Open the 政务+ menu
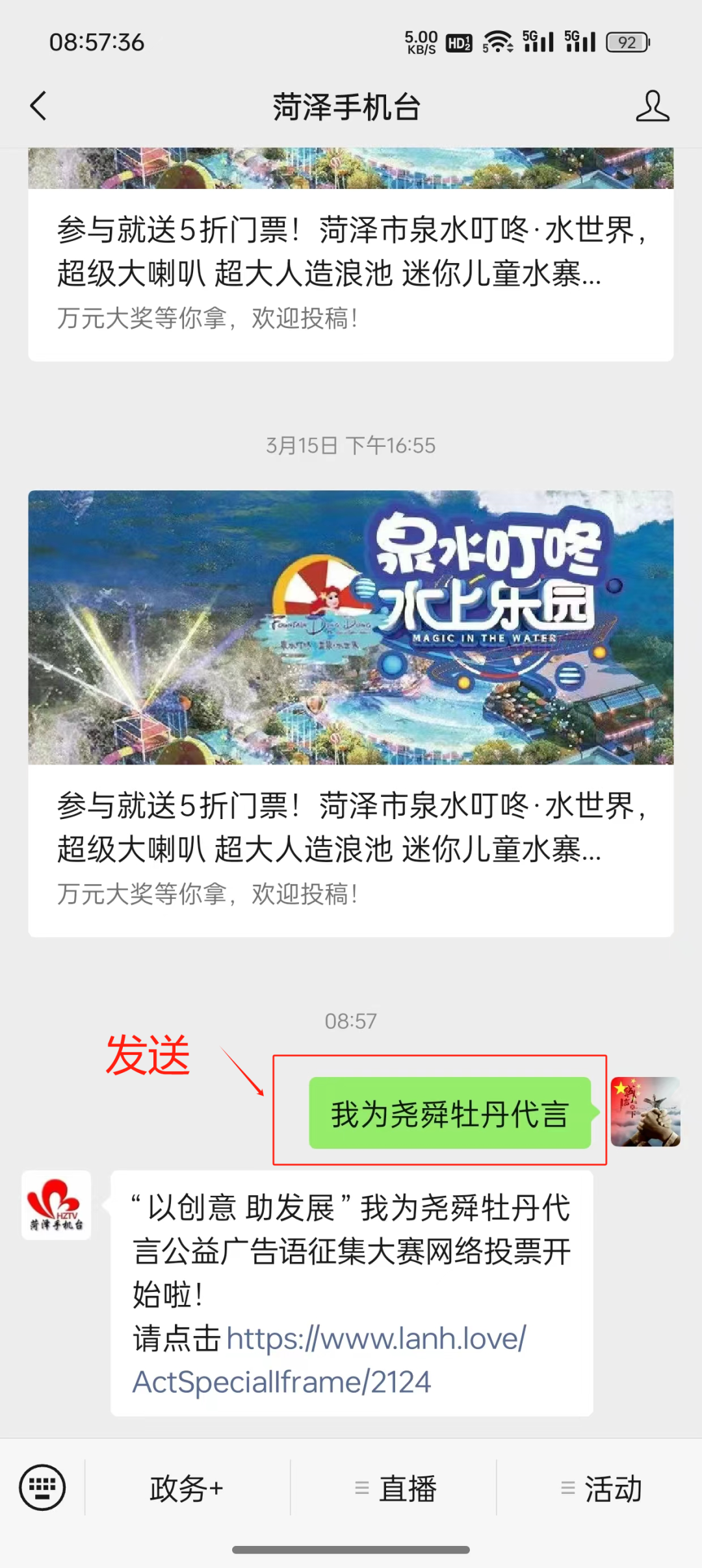 coord(187,1488)
